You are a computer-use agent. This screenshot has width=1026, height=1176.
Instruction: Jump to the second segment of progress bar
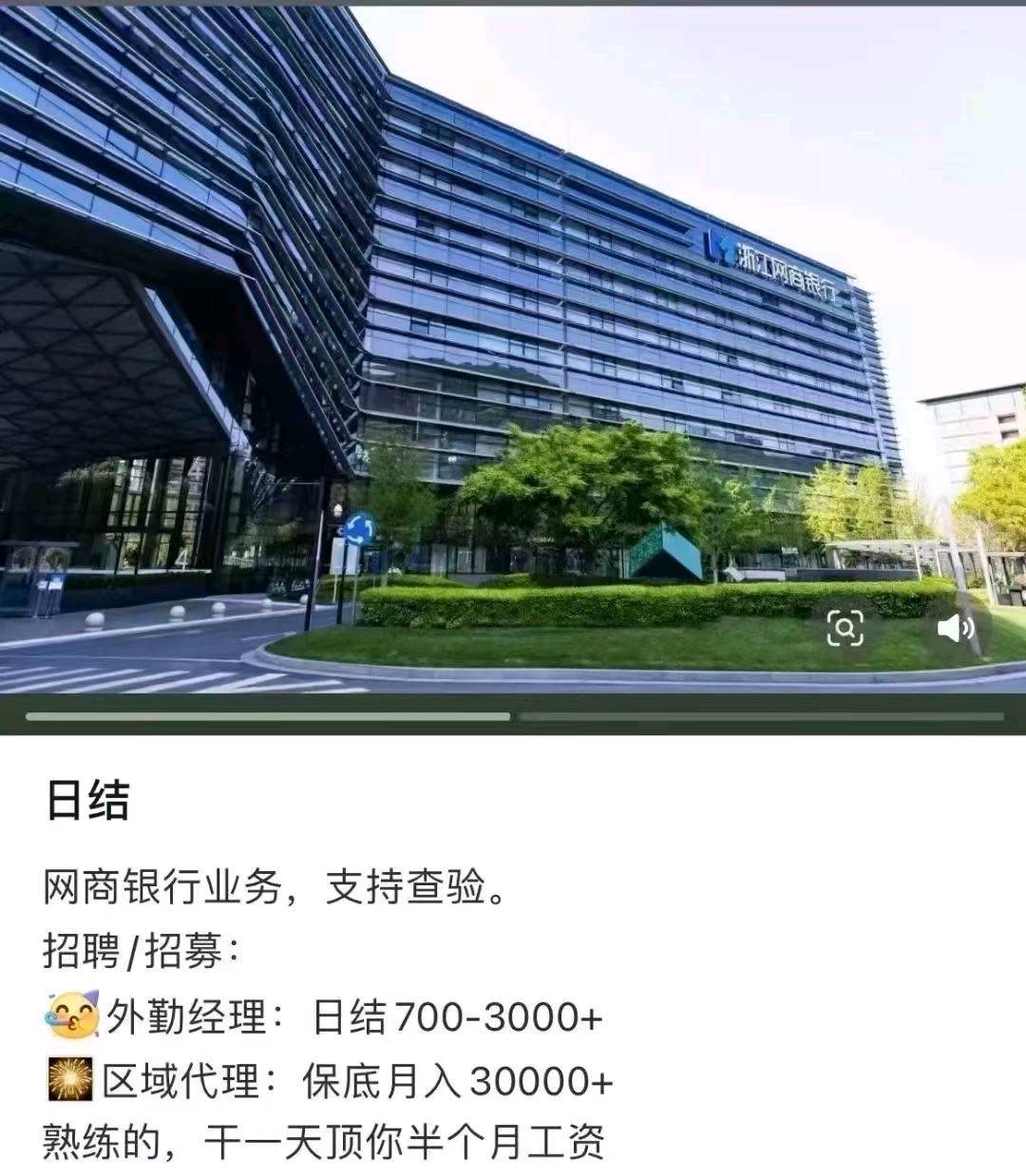point(762,716)
